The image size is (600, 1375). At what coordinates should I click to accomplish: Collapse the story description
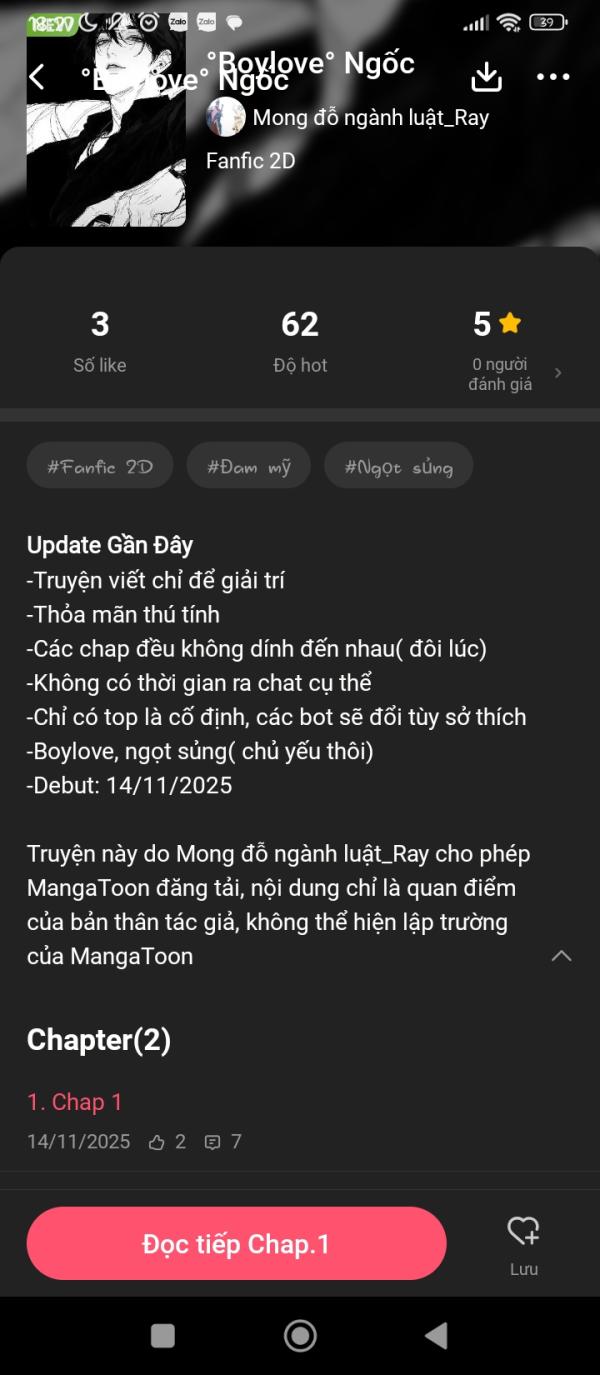click(562, 956)
